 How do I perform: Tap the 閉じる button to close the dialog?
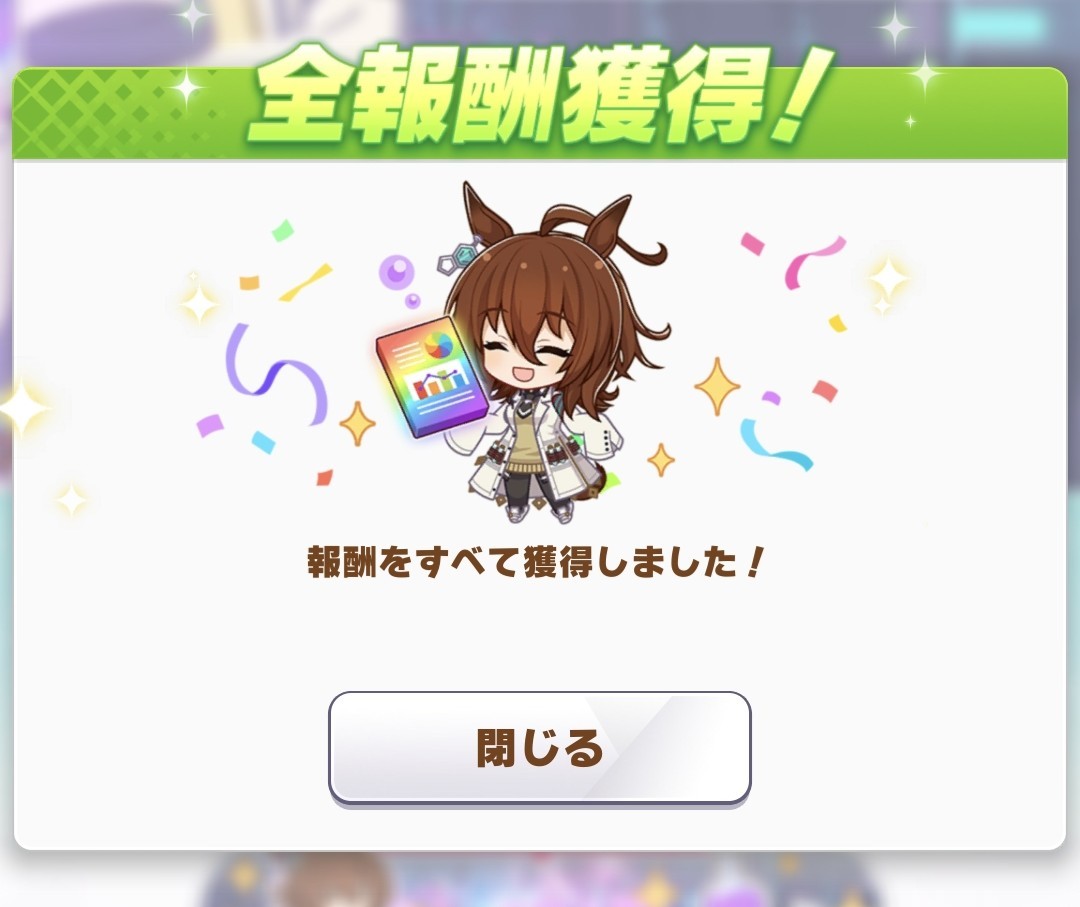(539, 747)
